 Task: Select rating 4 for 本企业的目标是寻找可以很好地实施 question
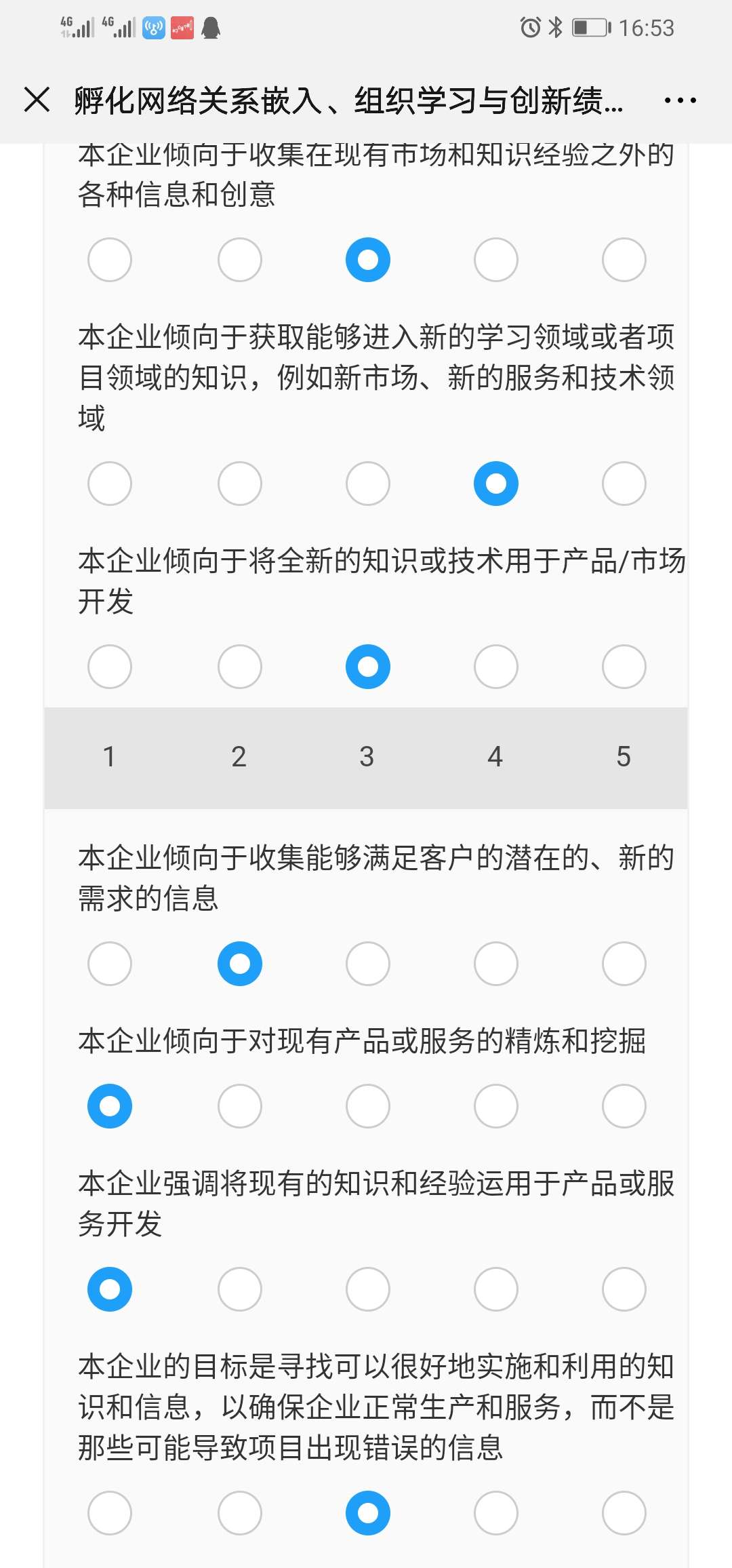[x=495, y=1513]
